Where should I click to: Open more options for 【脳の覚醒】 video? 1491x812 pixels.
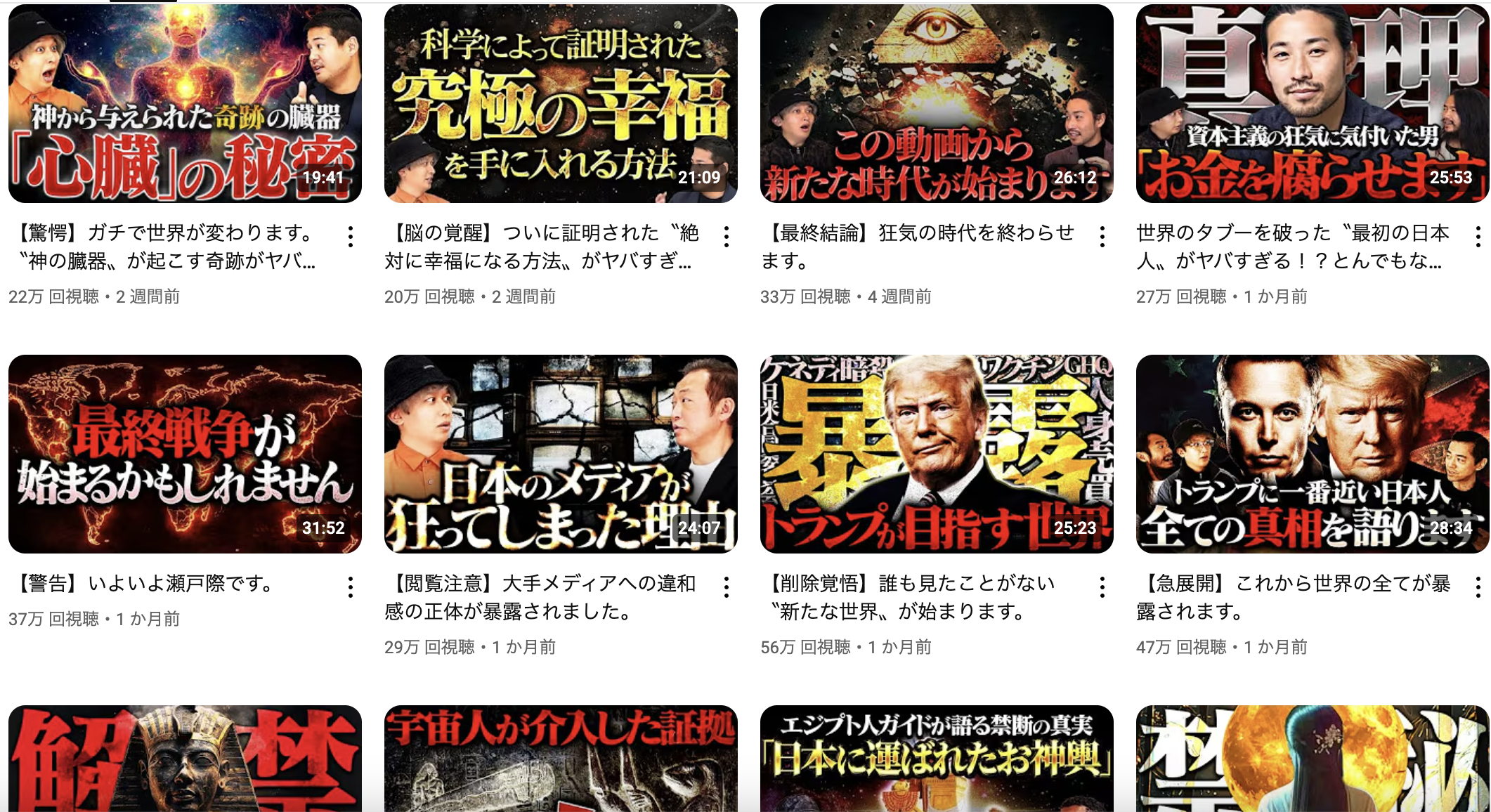tap(727, 237)
